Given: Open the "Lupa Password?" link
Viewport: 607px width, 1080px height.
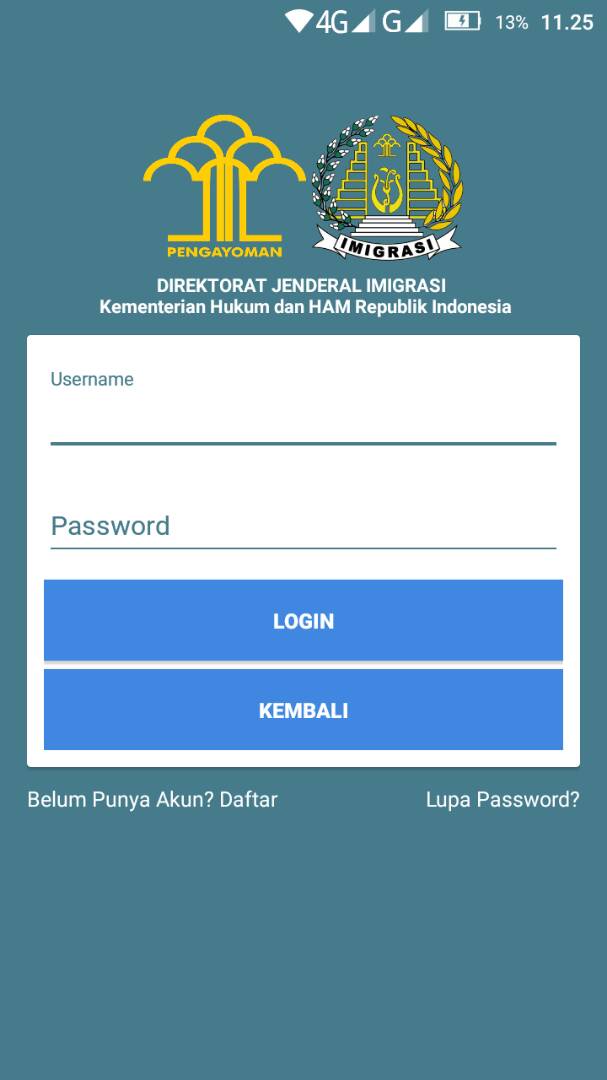Looking at the screenshot, I should click(502, 799).
